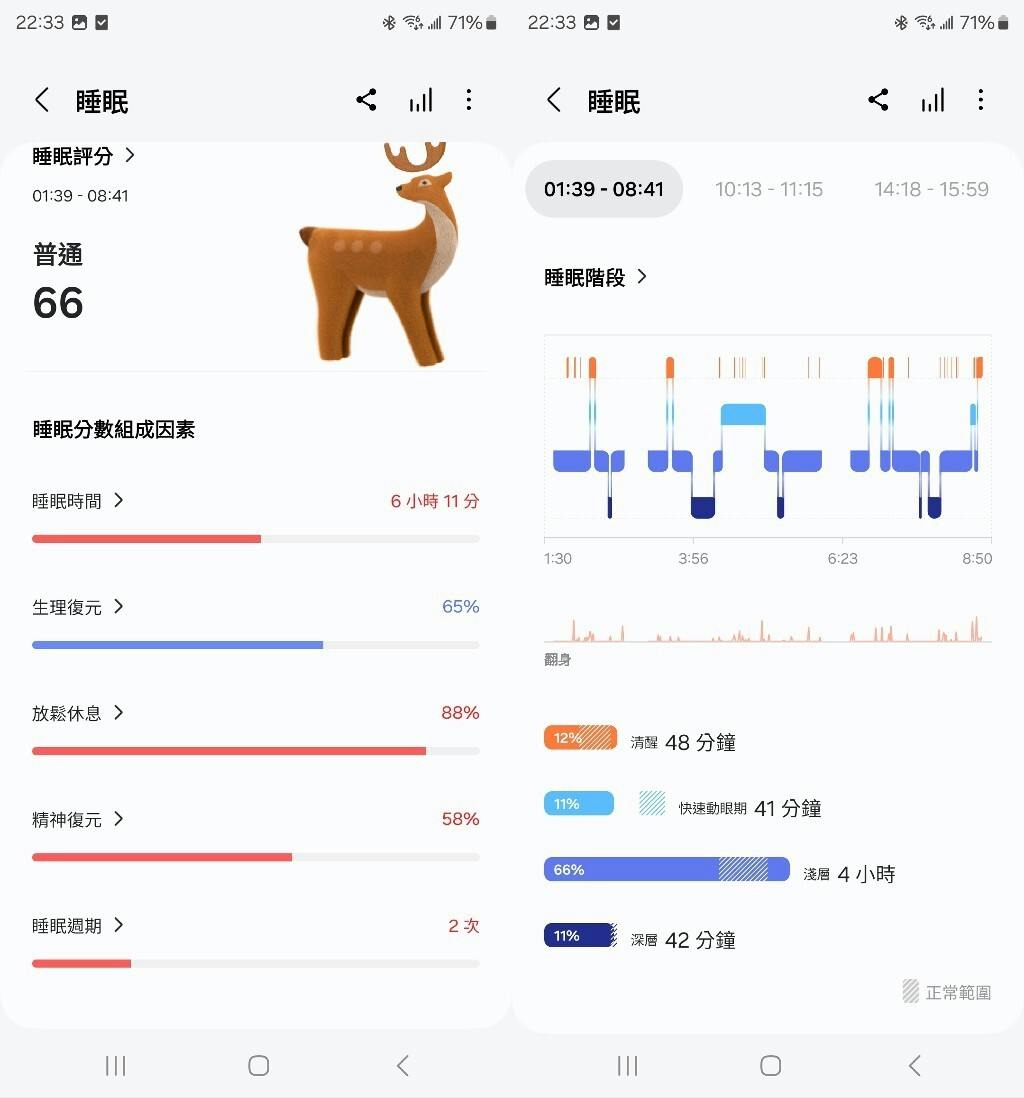Switch to the 10:13 - 11:15 sleep session
This screenshot has height=1098, width=1024.
[x=769, y=189]
